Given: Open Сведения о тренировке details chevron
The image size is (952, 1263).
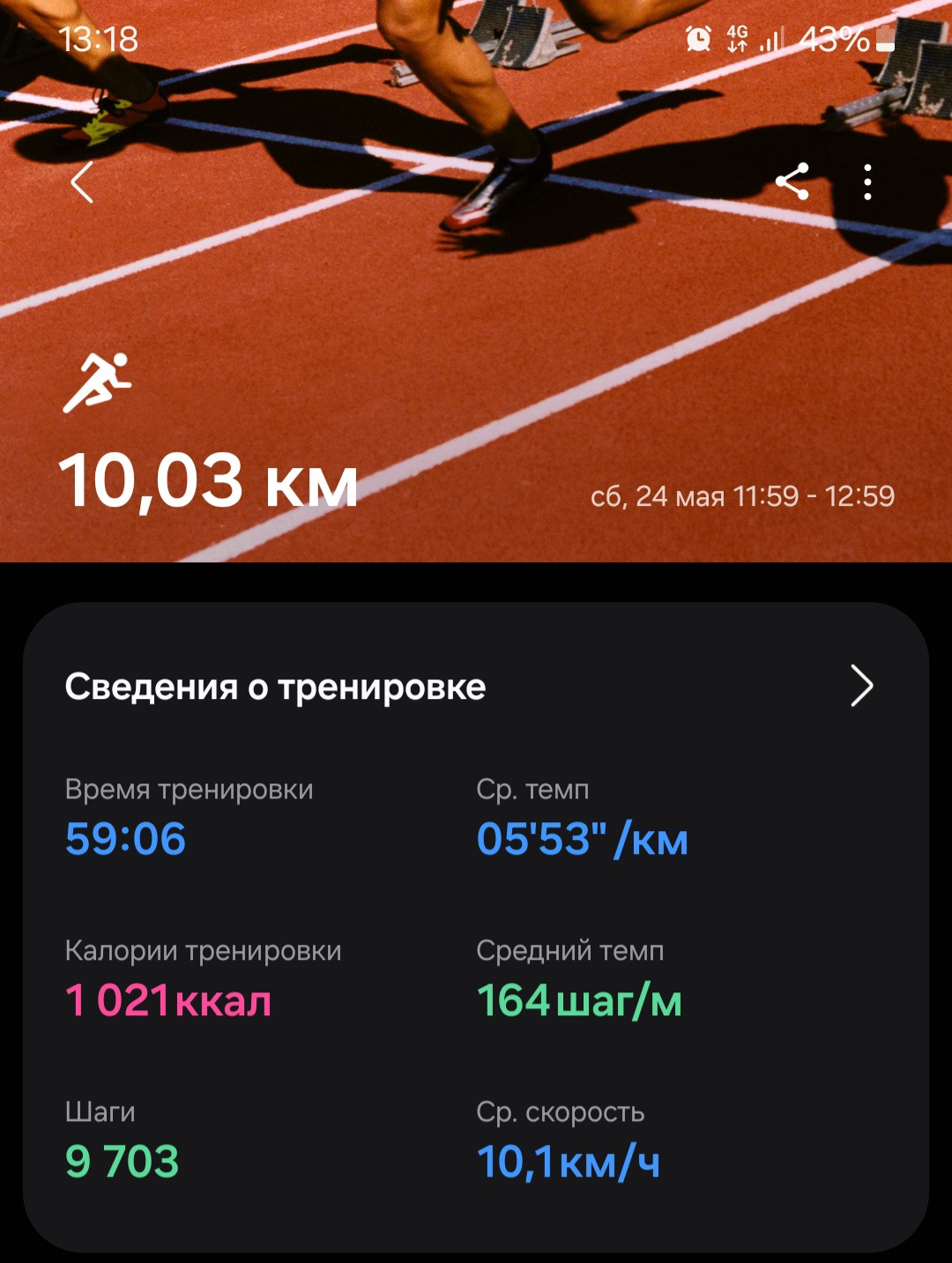Looking at the screenshot, I should [x=861, y=687].
